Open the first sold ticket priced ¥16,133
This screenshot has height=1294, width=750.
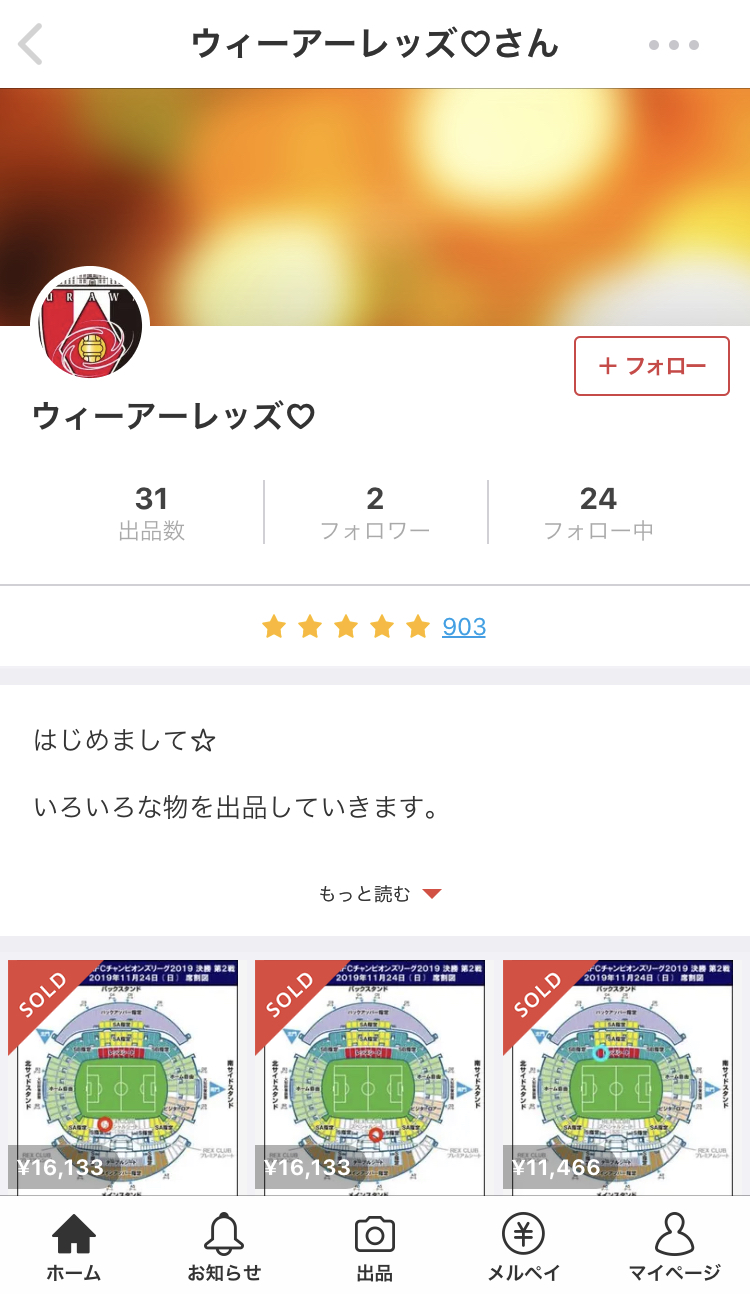(x=124, y=1076)
